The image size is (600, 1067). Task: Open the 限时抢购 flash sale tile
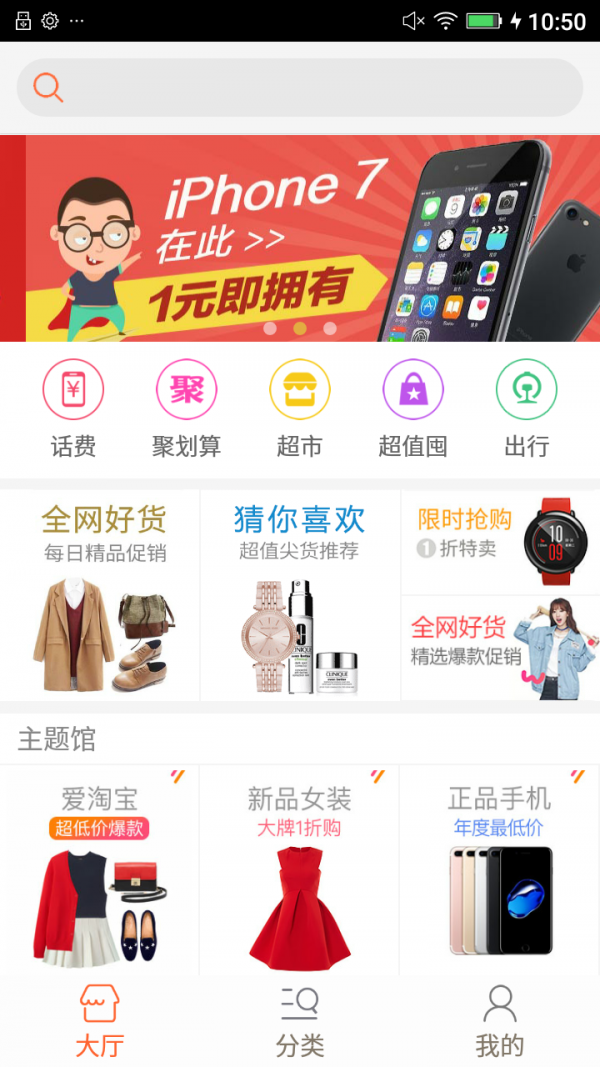tap(500, 541)
